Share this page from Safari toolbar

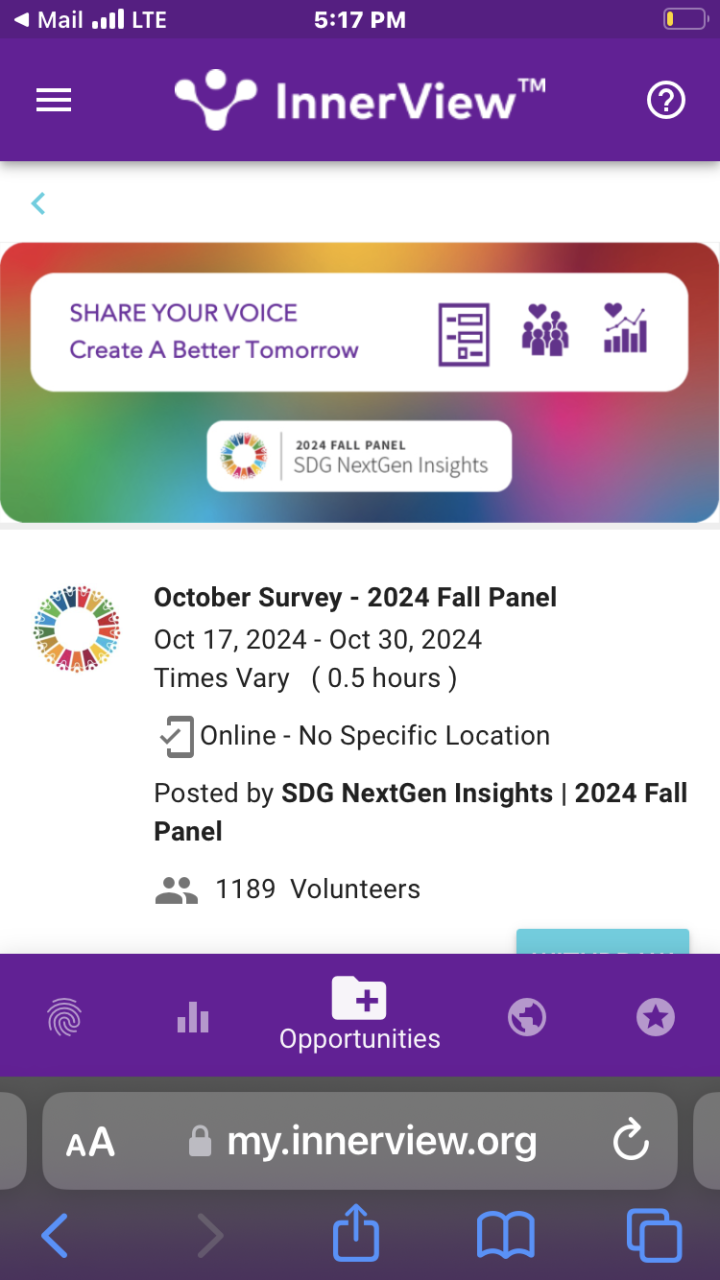point(356,1234)
